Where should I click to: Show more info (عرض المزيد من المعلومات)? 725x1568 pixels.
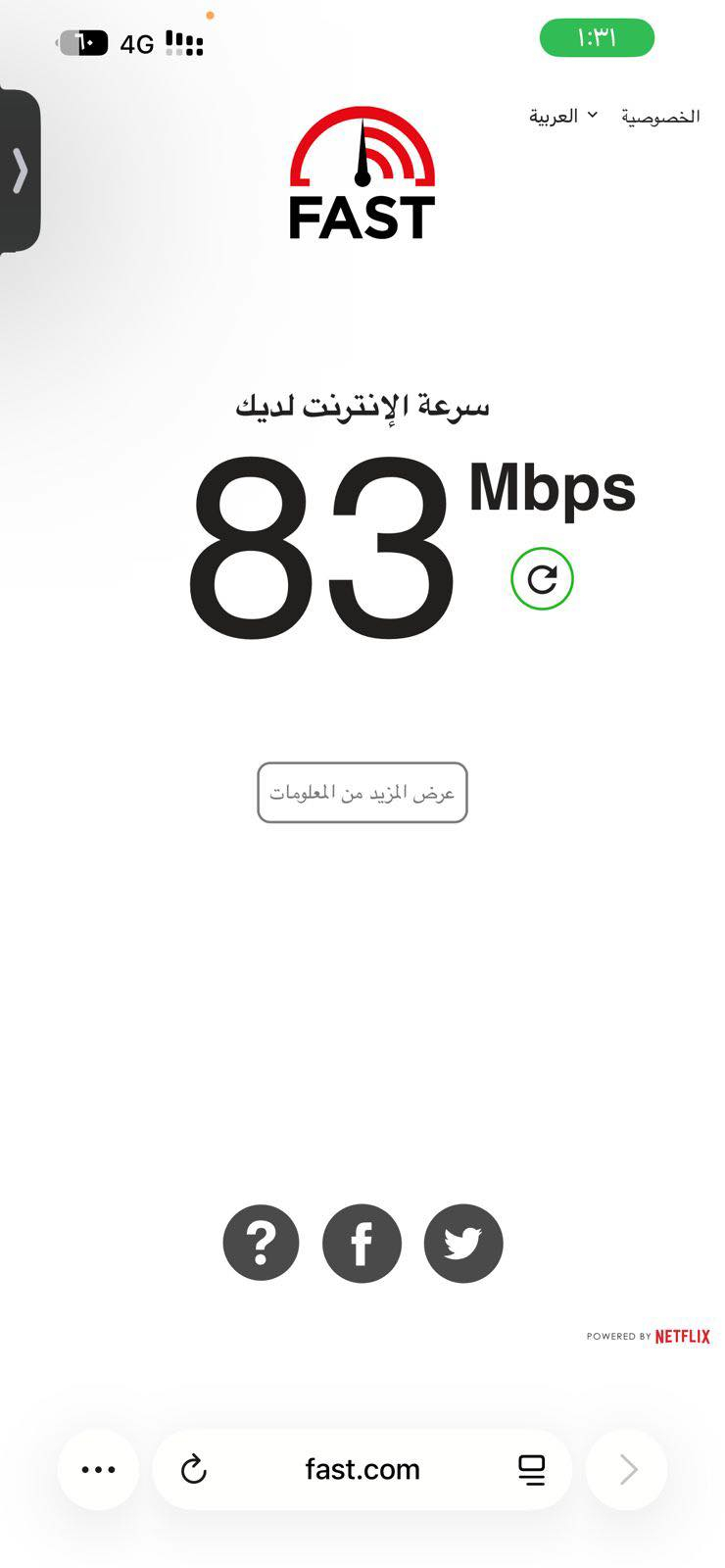pos(362,792)
